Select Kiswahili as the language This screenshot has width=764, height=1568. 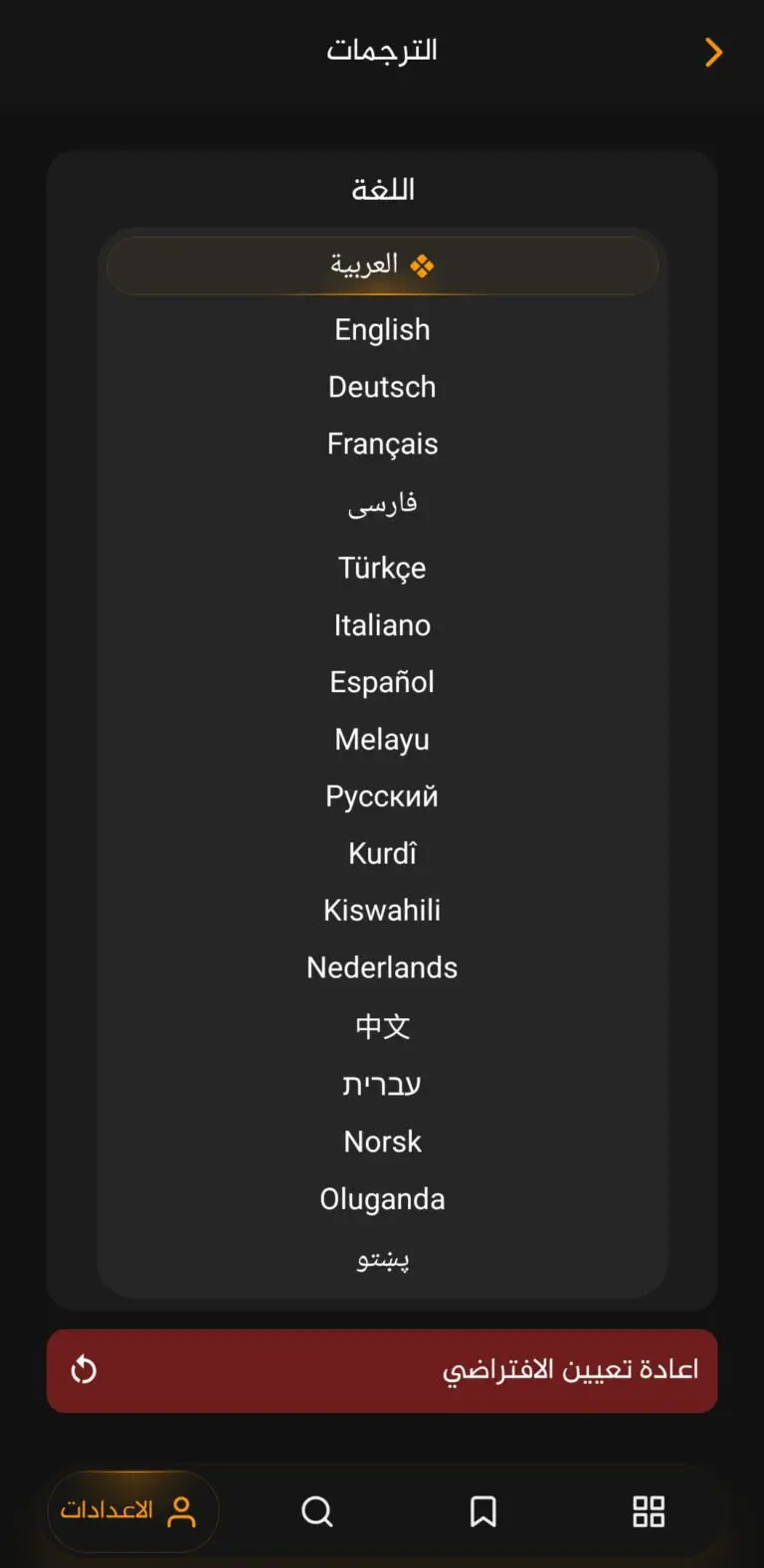382,910
